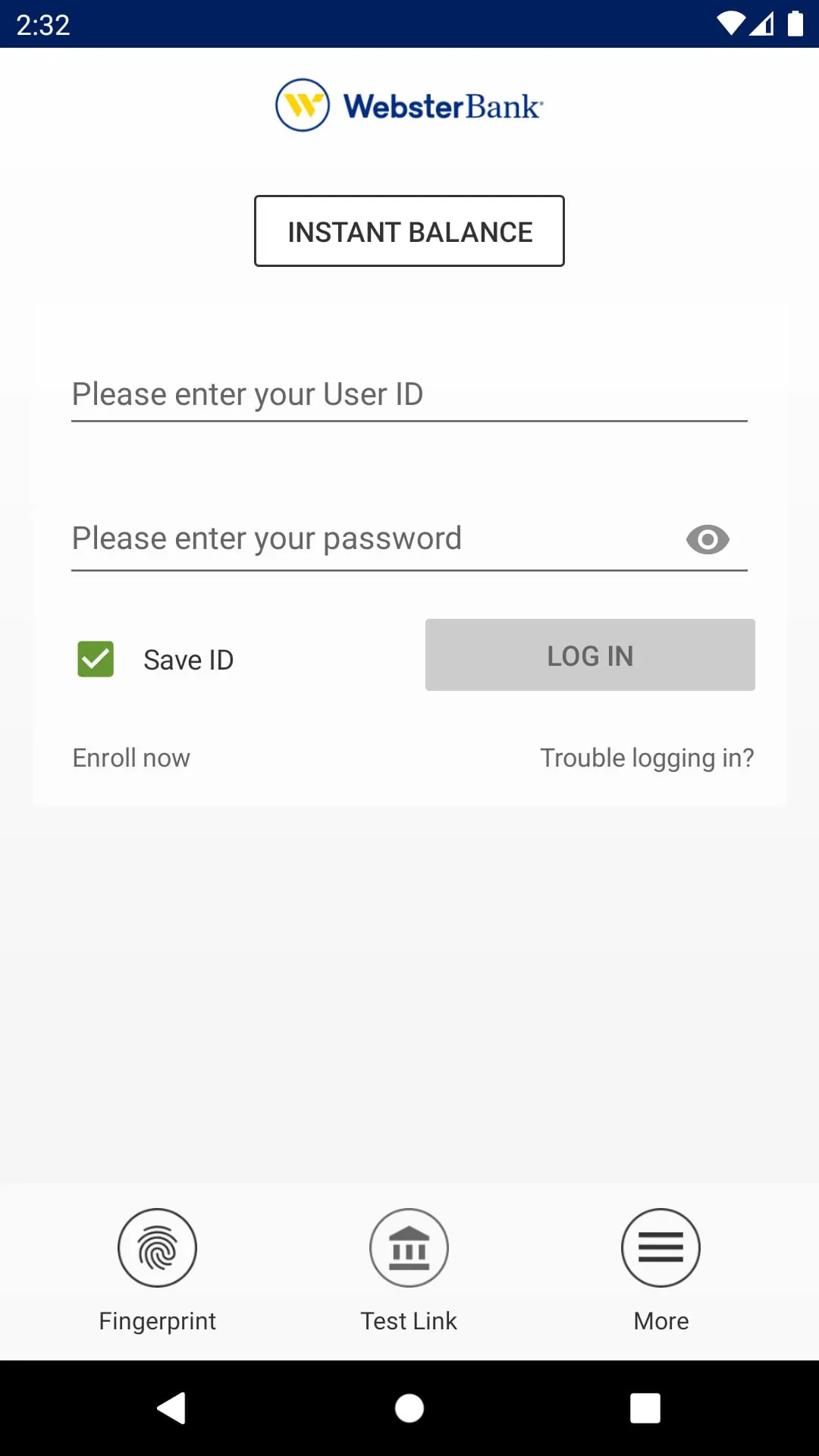Tap the Log In button
819x1456 pixels.
coord(590,655)
